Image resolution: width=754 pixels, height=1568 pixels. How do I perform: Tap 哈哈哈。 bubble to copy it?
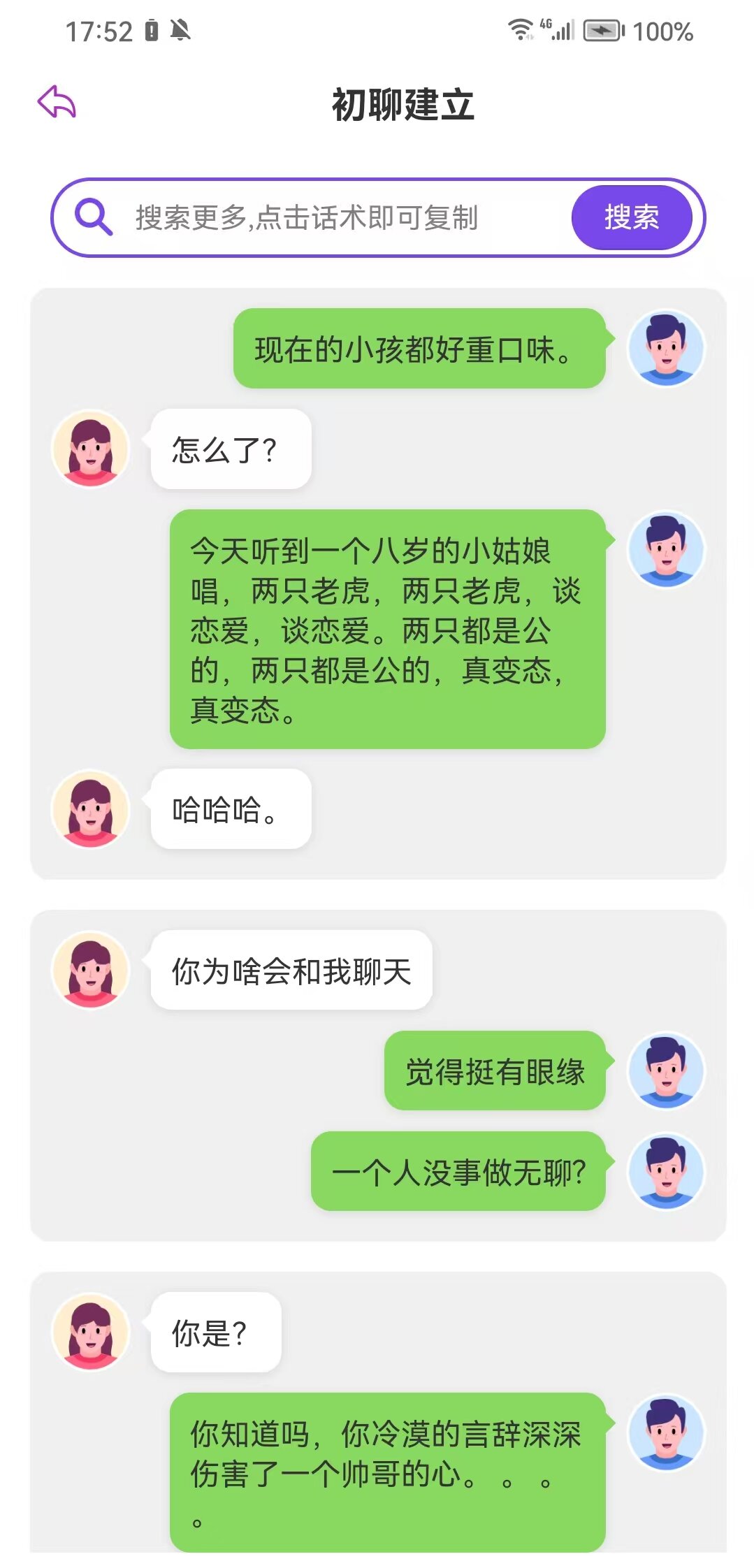point(231,808)
